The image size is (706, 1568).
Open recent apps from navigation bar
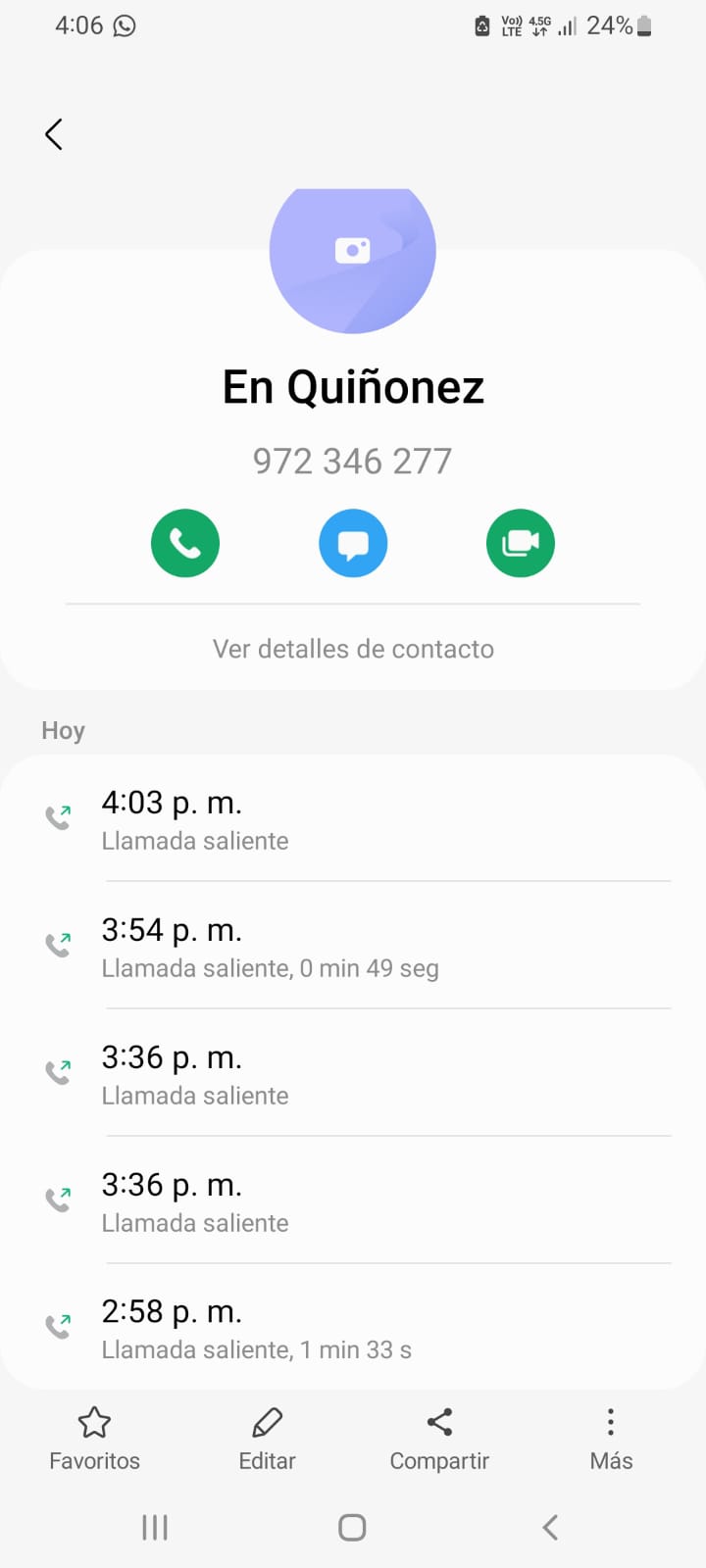(155, 1527)
